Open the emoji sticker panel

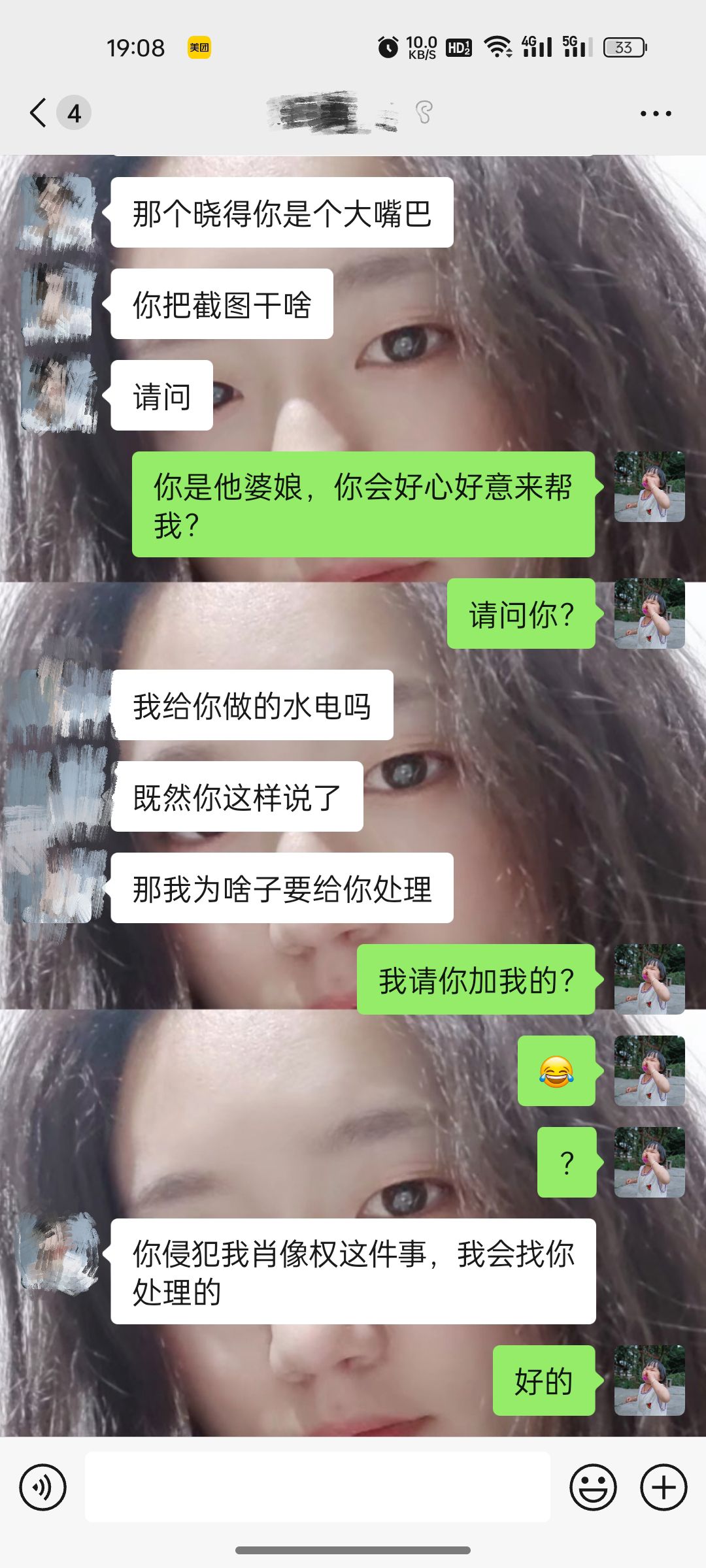click(x=593, y=1488)
